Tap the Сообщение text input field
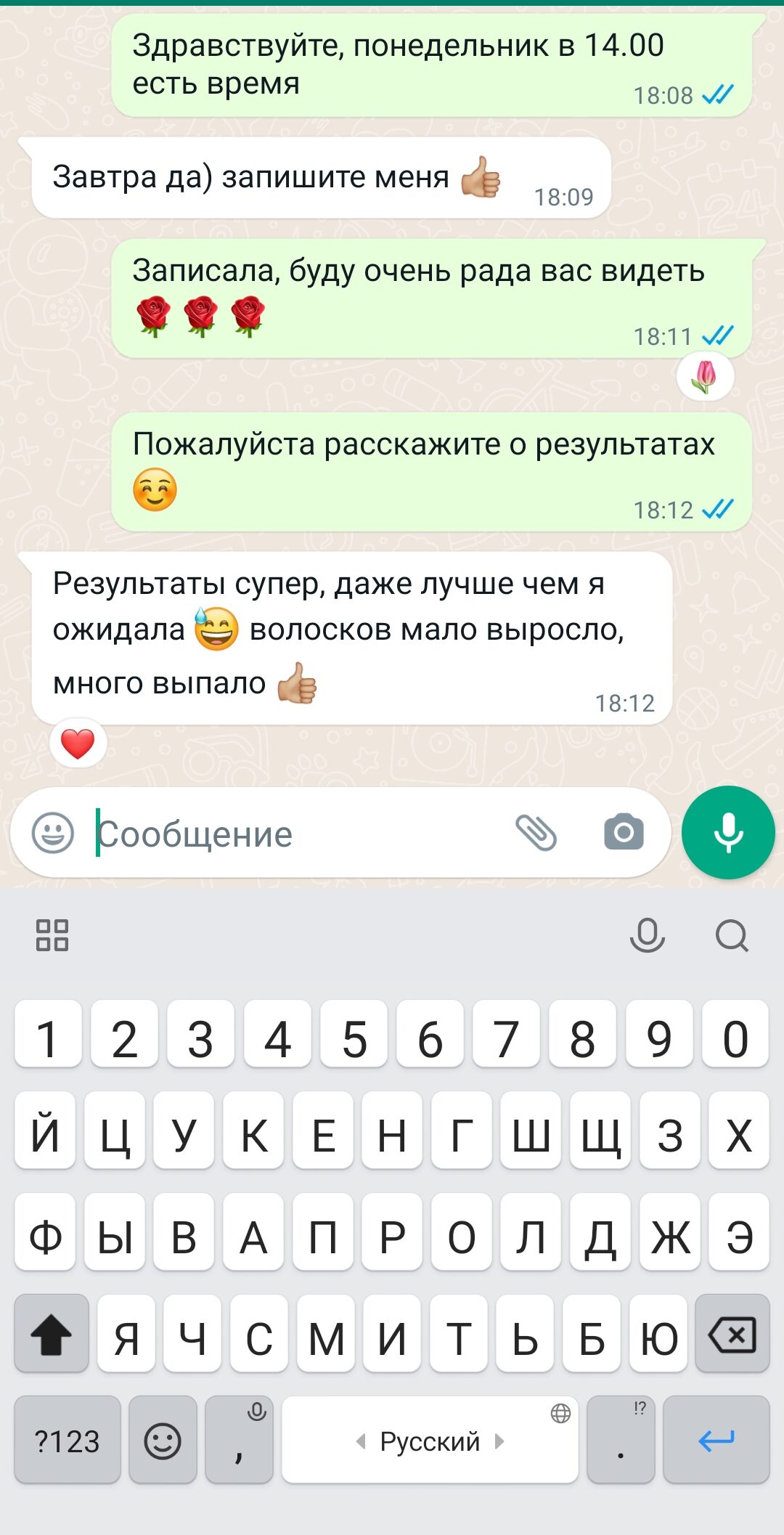This screenshot has height=1535, width=784. point(290,834)
